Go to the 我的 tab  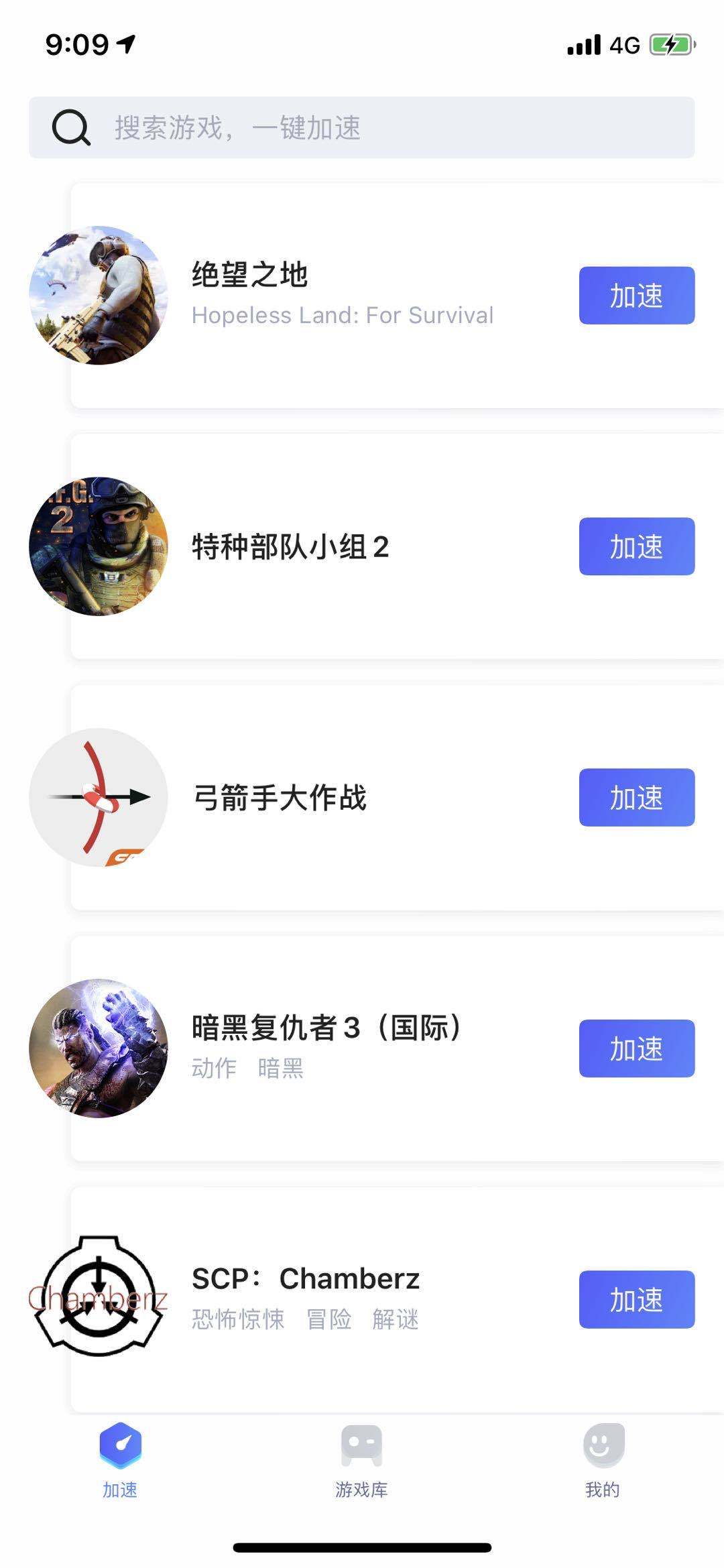(x=603, y=1461)
